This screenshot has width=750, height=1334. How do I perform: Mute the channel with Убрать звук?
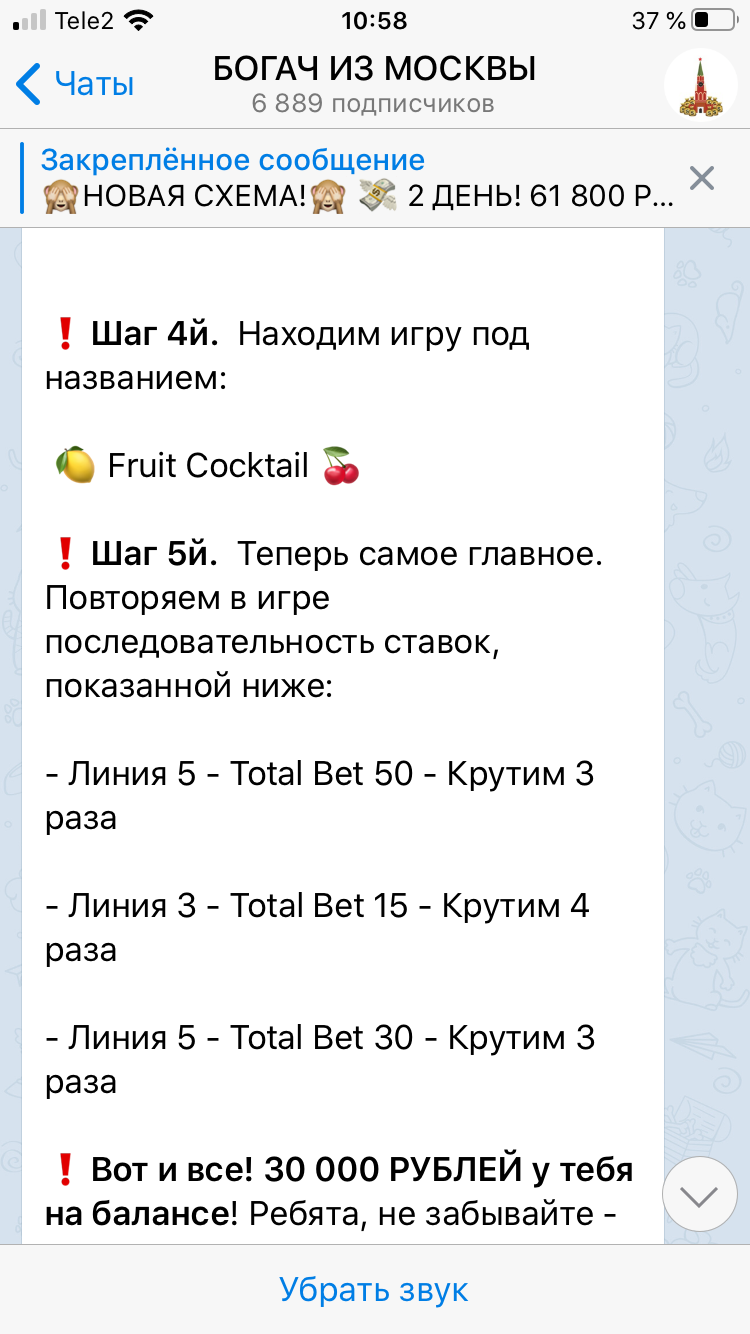[x=374, y=1289]
